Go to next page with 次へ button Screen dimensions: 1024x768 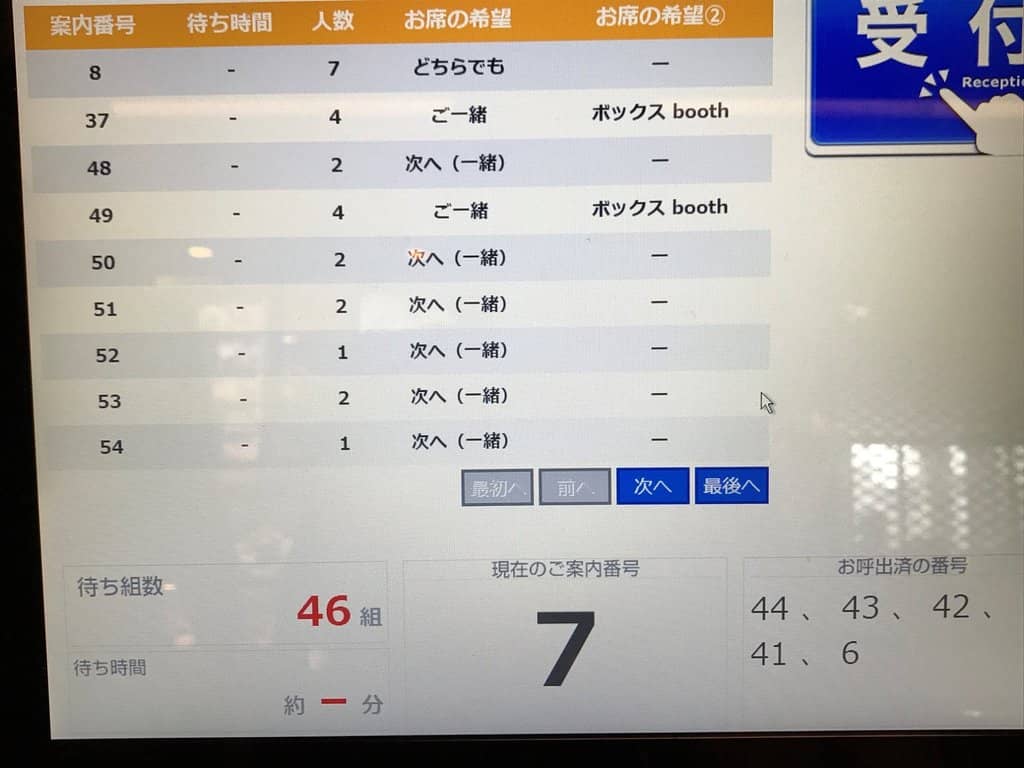click(652, 487)
